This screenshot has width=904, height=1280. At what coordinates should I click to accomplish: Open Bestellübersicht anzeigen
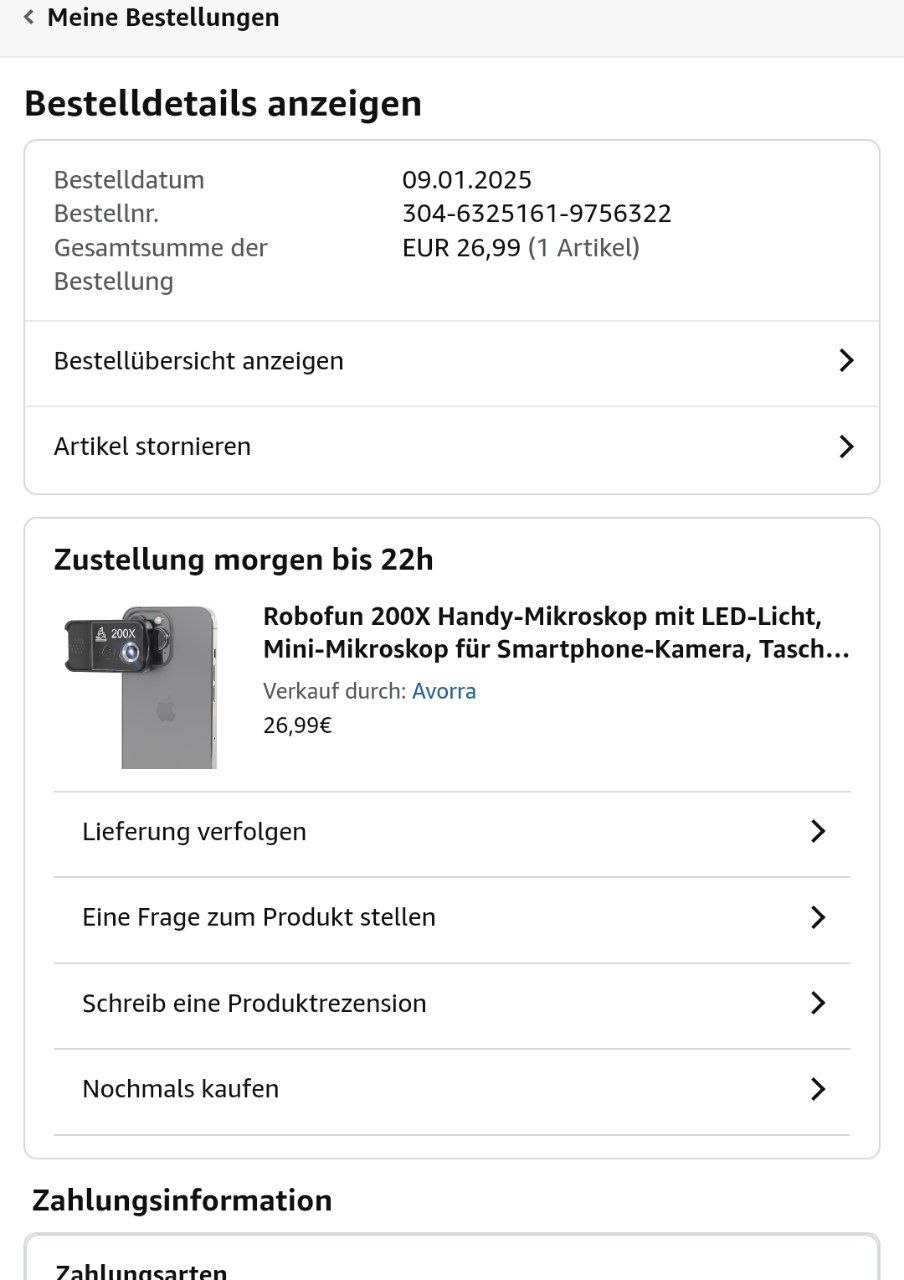click(451, 361)
